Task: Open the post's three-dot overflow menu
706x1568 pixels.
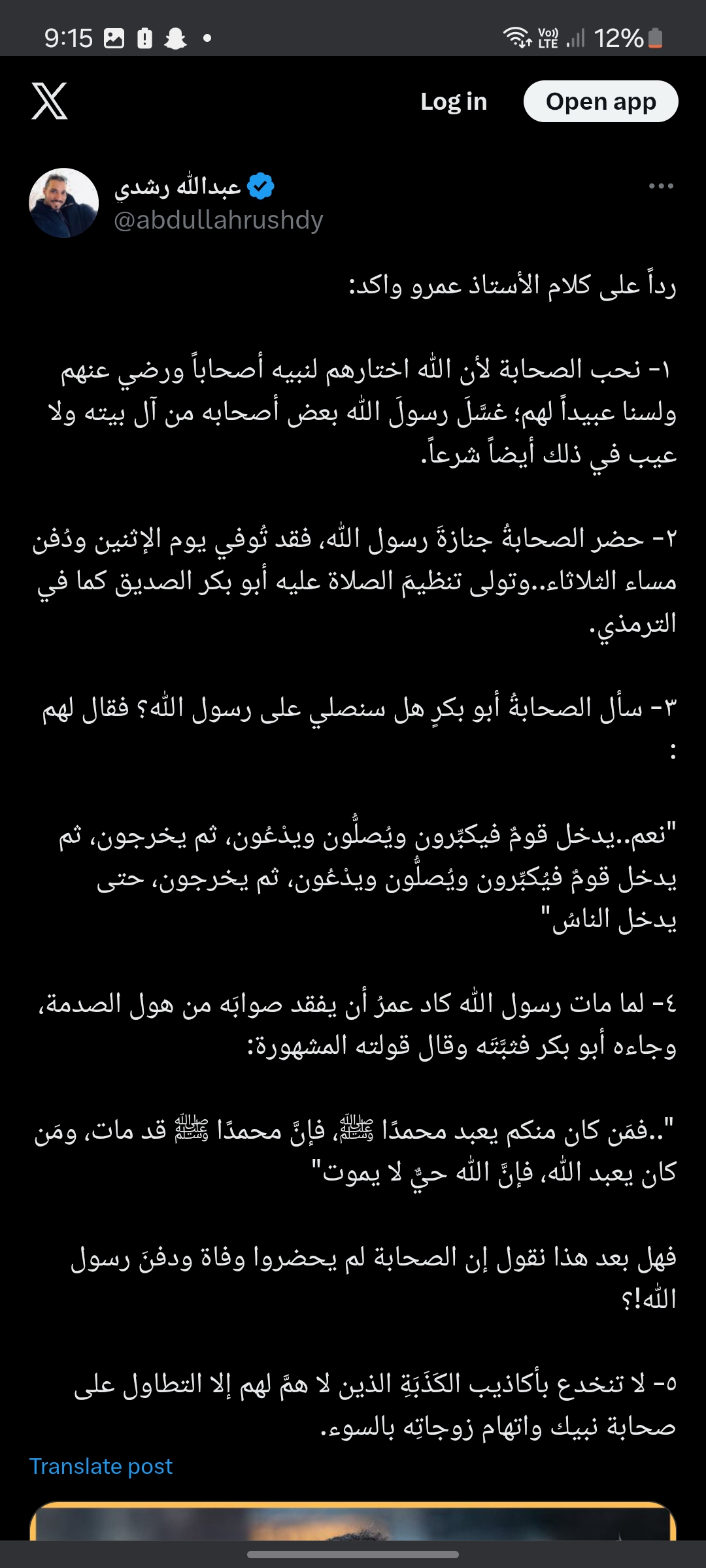Action: click(x=661, y=186)
